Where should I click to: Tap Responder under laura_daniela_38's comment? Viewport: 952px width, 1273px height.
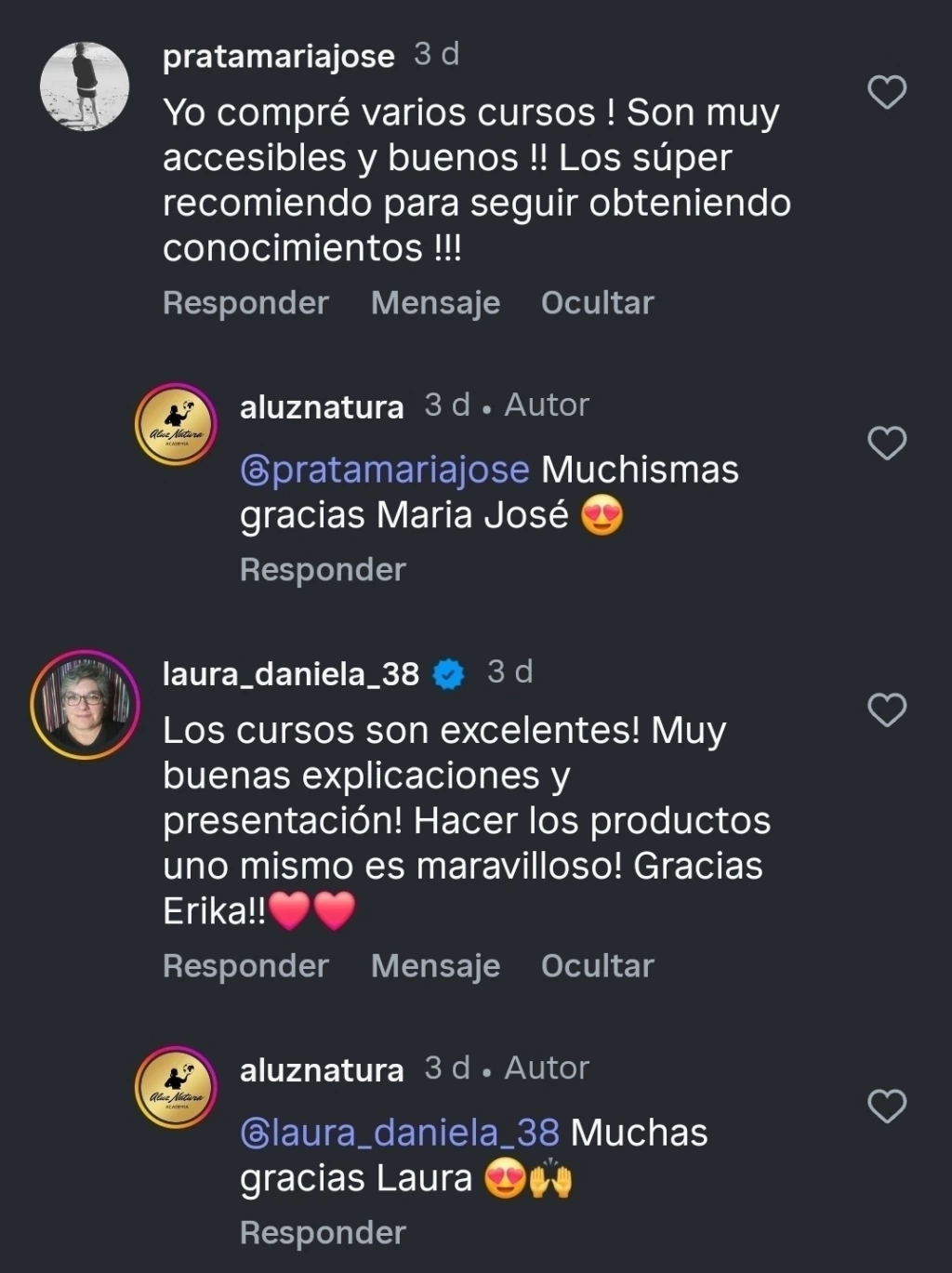point(245,965)
